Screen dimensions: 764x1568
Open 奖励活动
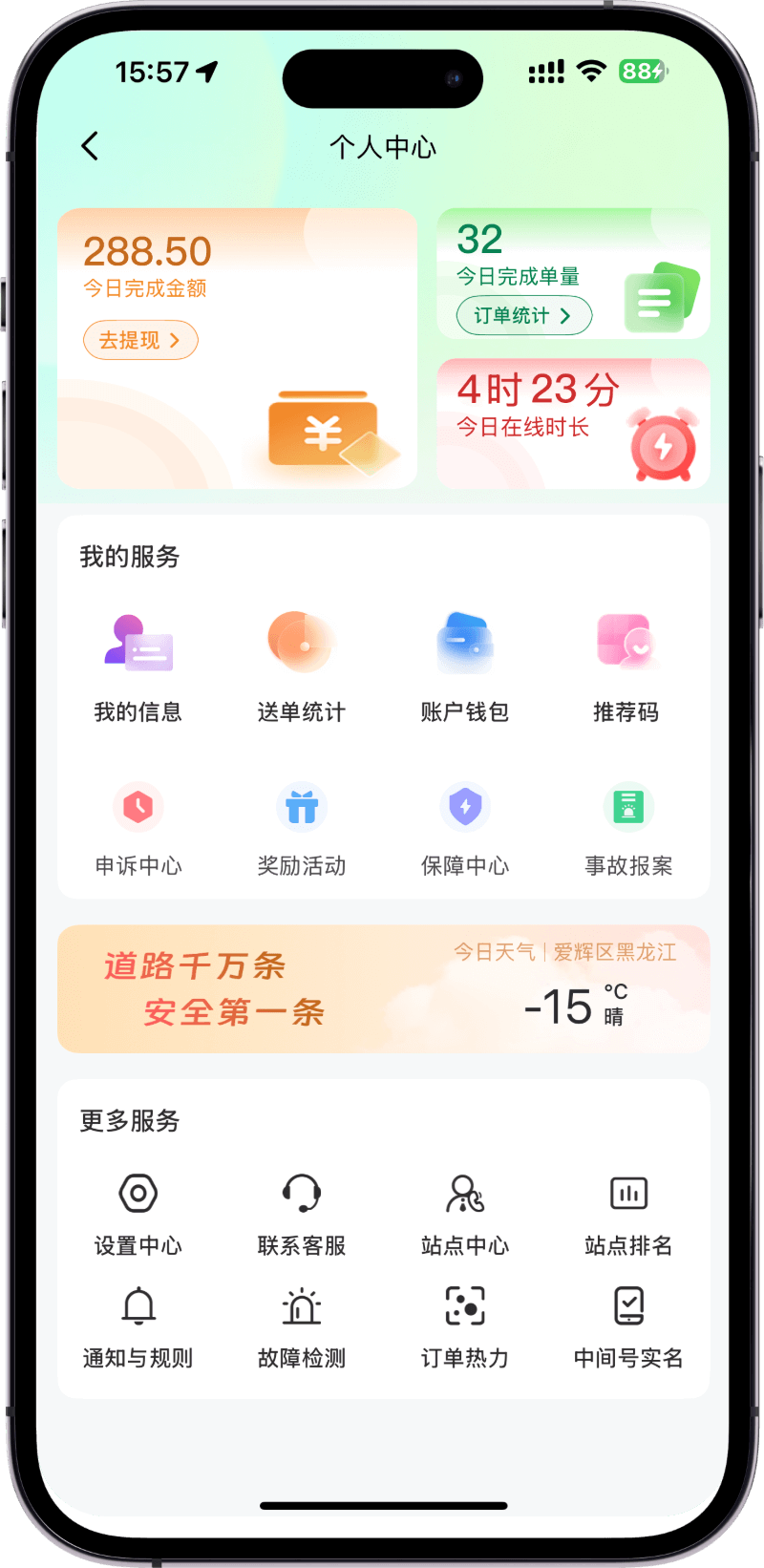point(301,828)
